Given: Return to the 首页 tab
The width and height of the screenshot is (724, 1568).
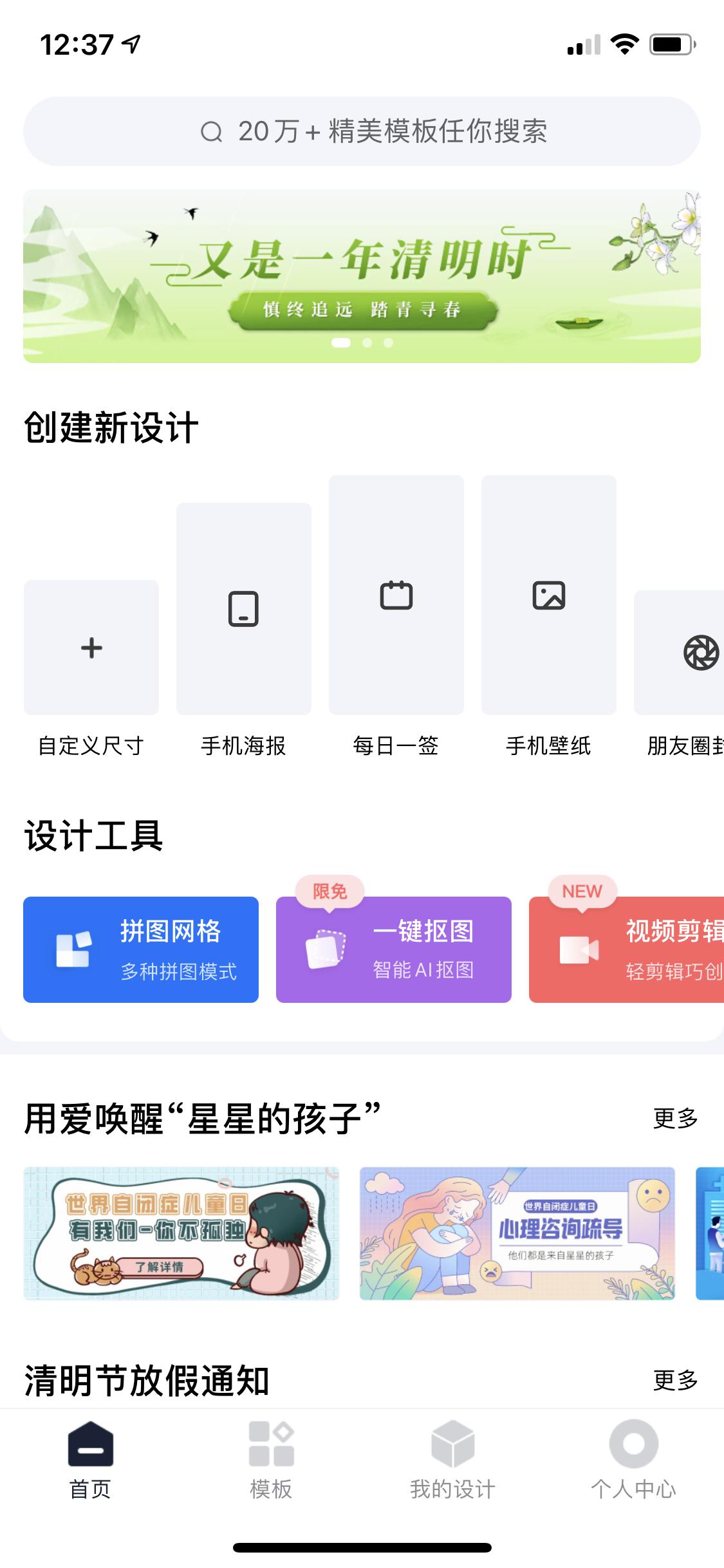Looking at the screenshot, I should [90, 1474].
